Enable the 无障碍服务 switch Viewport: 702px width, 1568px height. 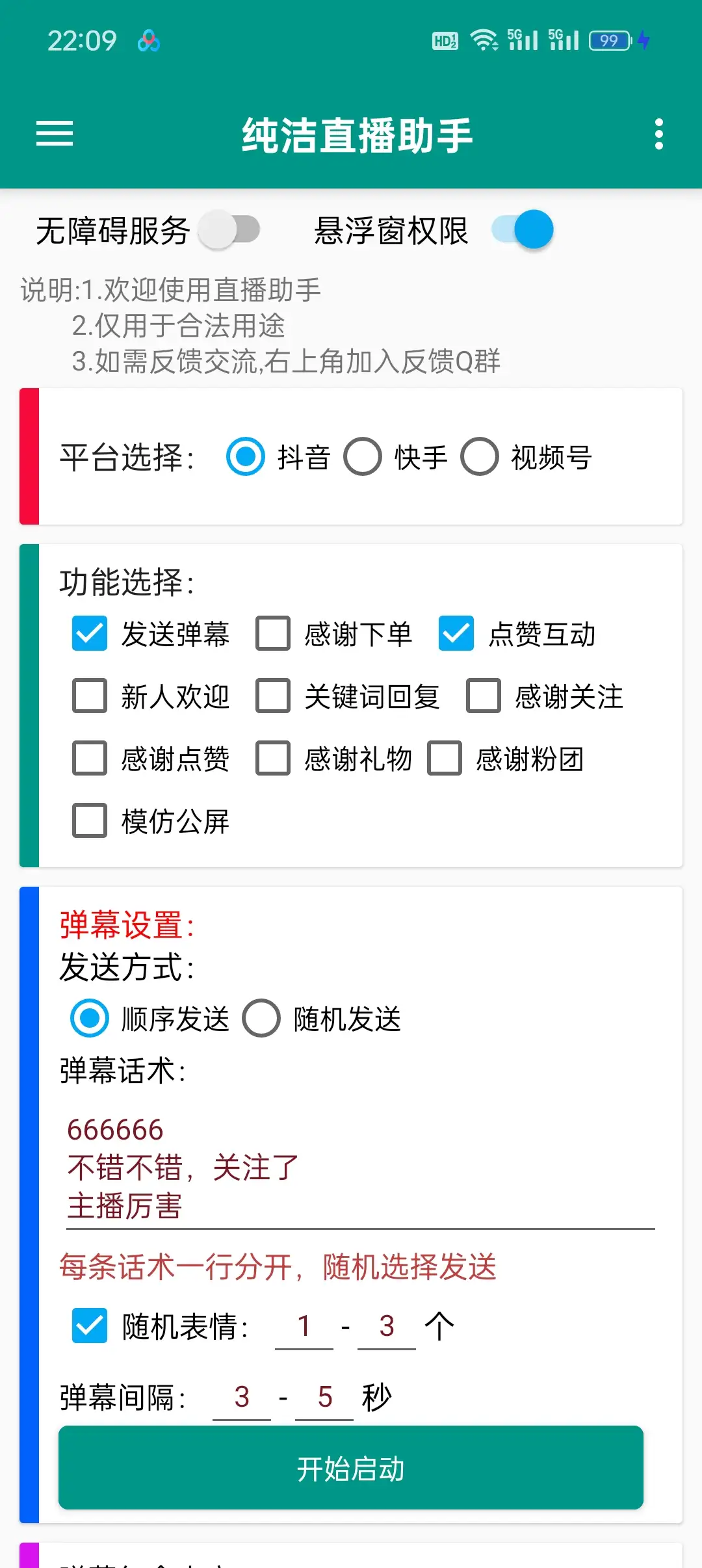230,229
